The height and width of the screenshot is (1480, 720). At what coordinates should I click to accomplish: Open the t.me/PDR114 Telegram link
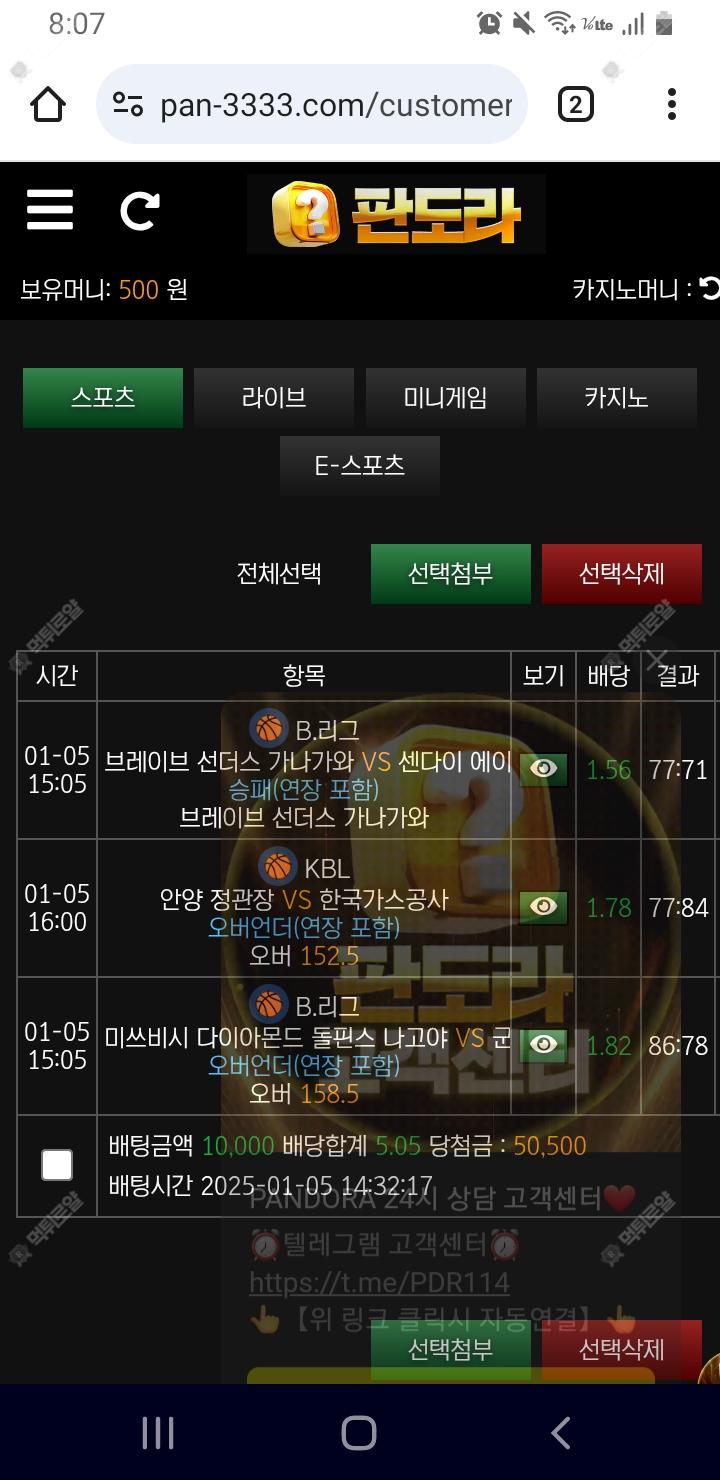point(379,1282)
